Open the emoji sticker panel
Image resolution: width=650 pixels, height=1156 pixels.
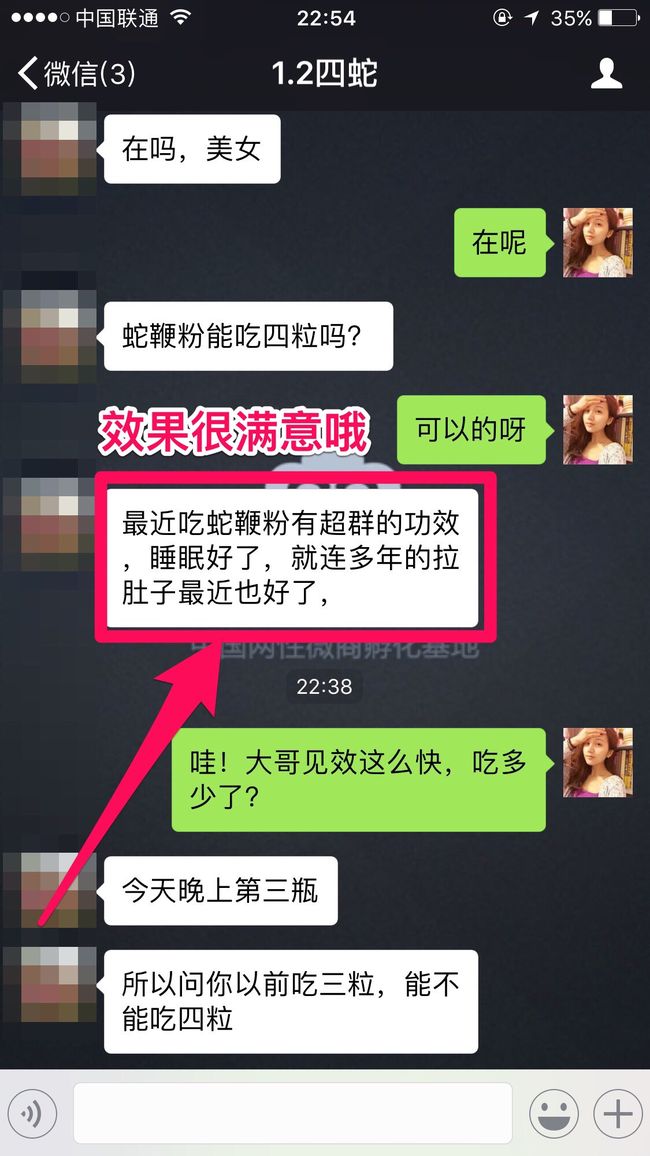pos(553,1113)
